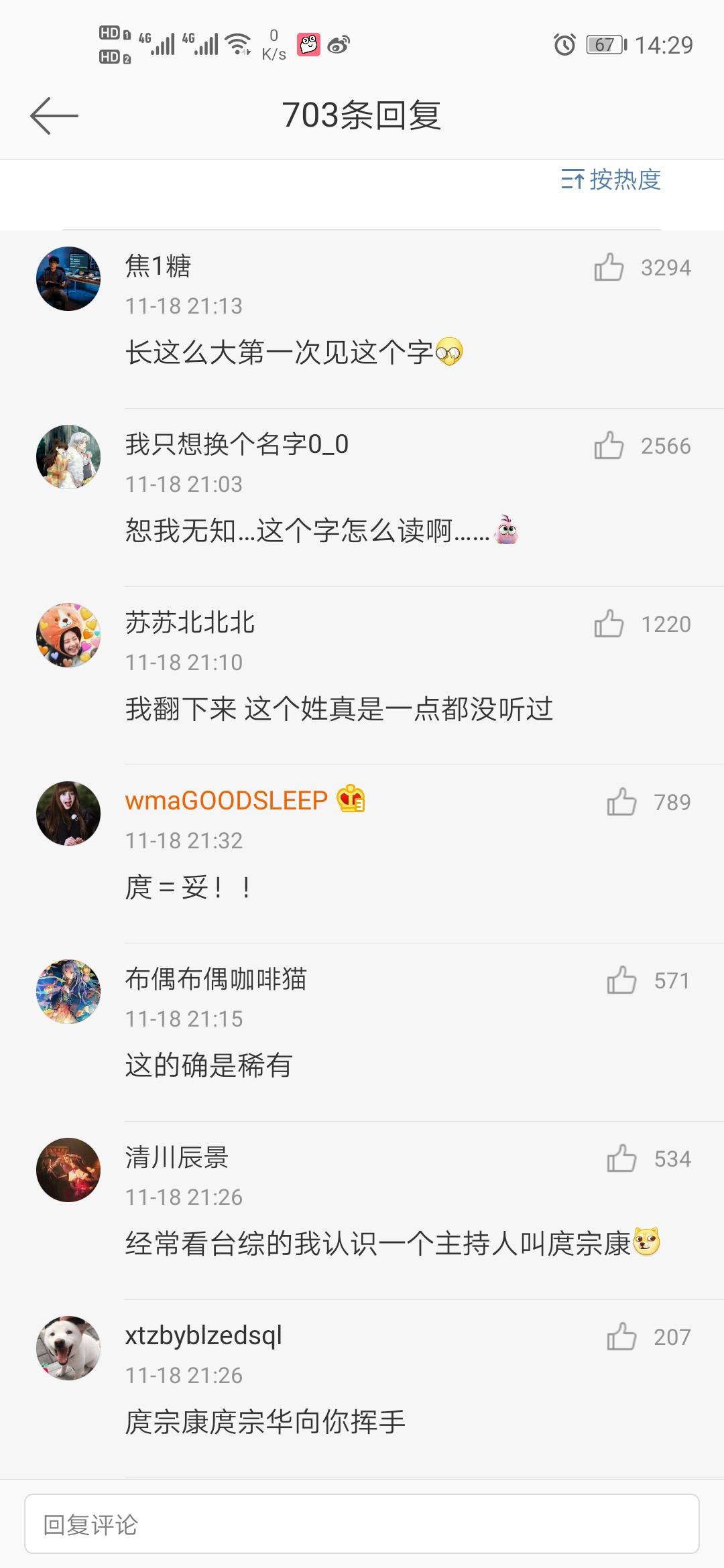Like the comment by 焦1糖
Screen dimensions: 724x1568
click(609, 267)
